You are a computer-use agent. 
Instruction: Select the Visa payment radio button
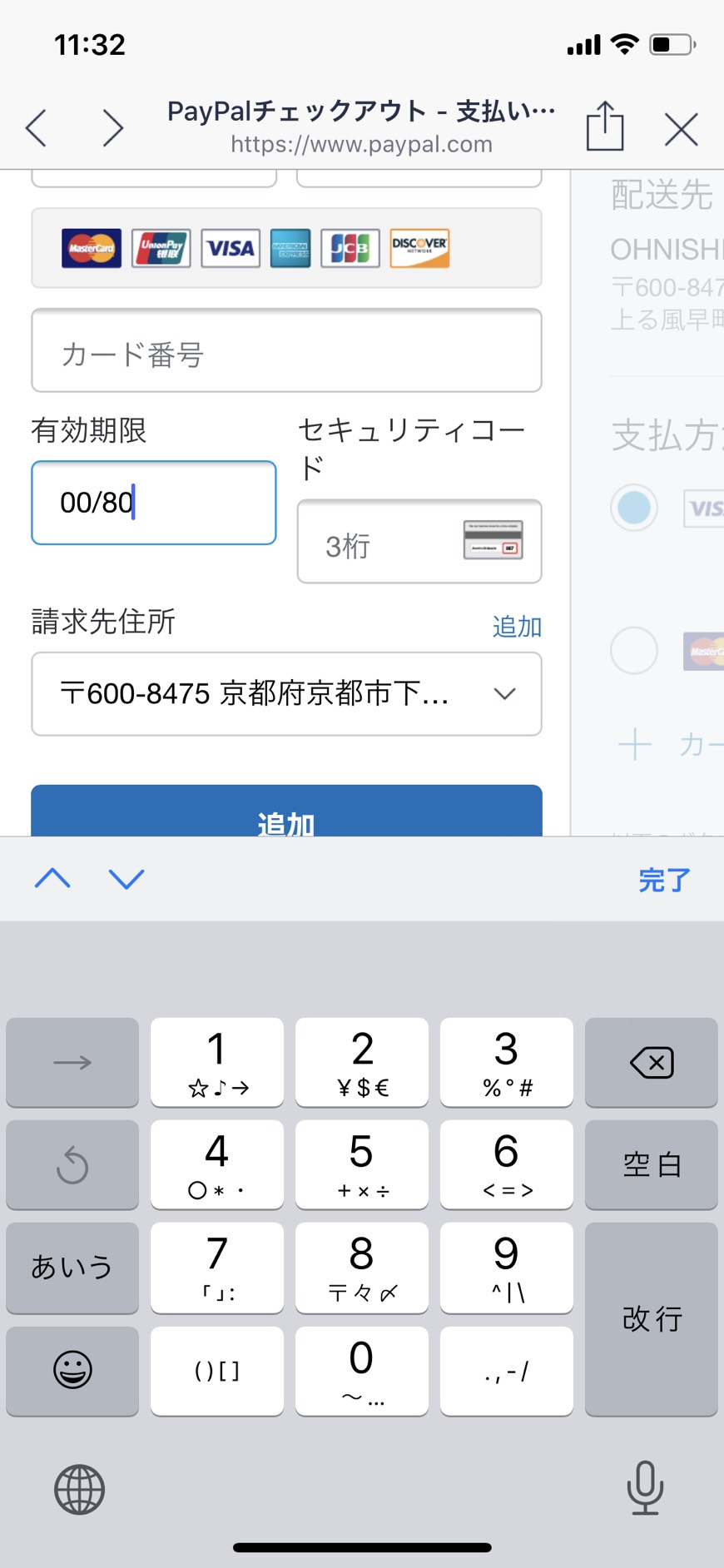click(x=634, y=508)
